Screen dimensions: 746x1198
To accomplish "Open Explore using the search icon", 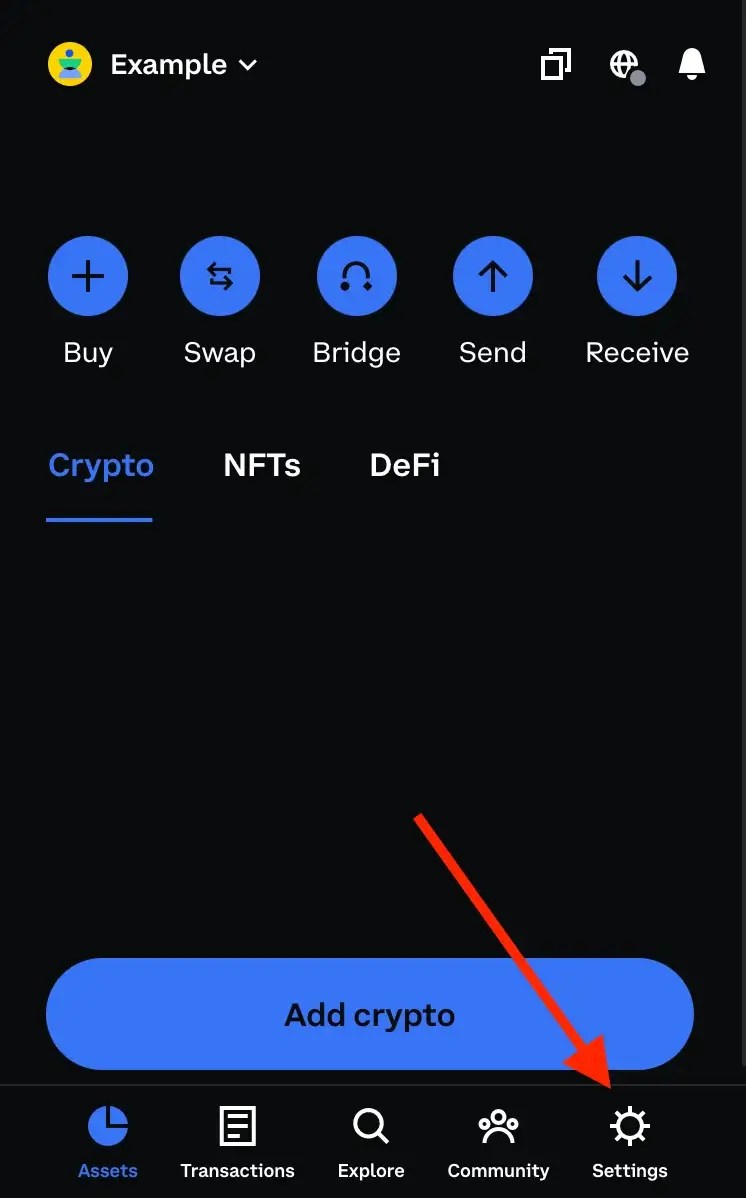I will (370, 1140).
